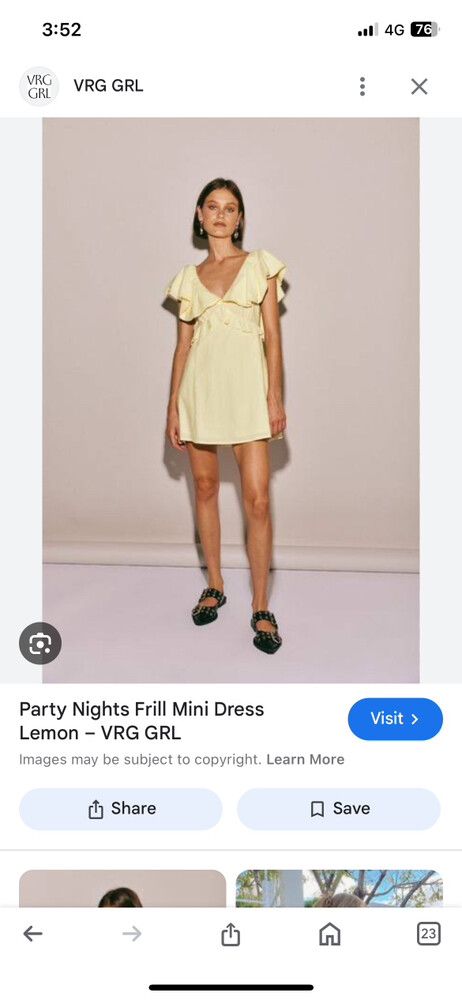Visit the VRG GRL product page

coord(395,719)
